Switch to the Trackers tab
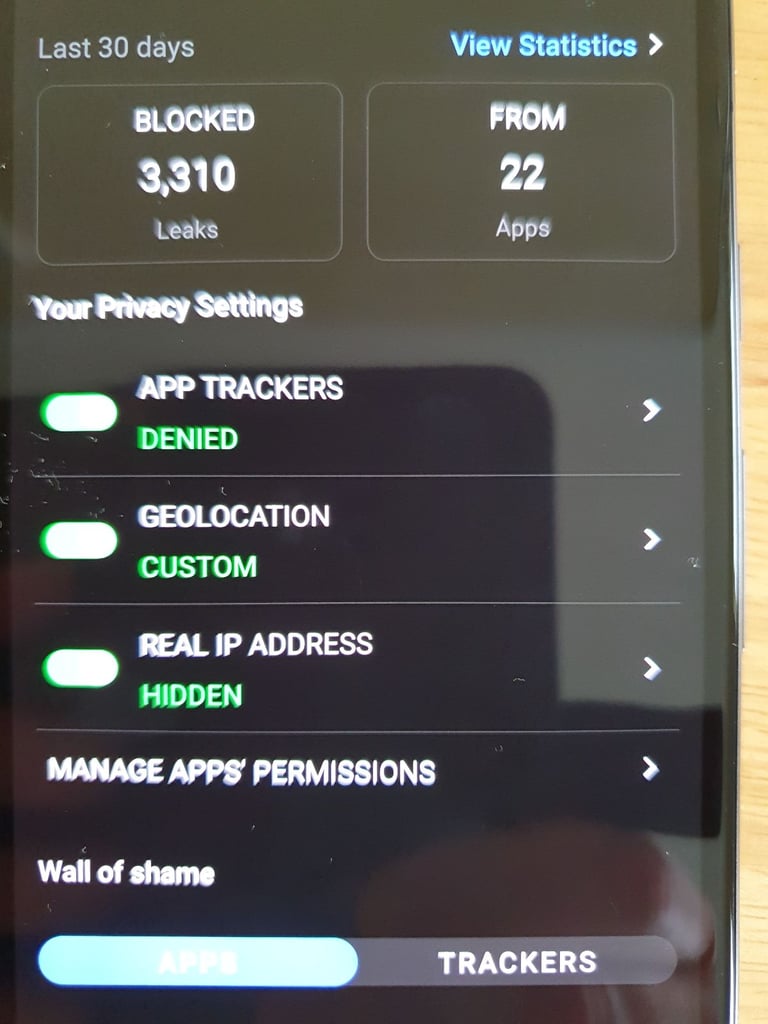 517,963
